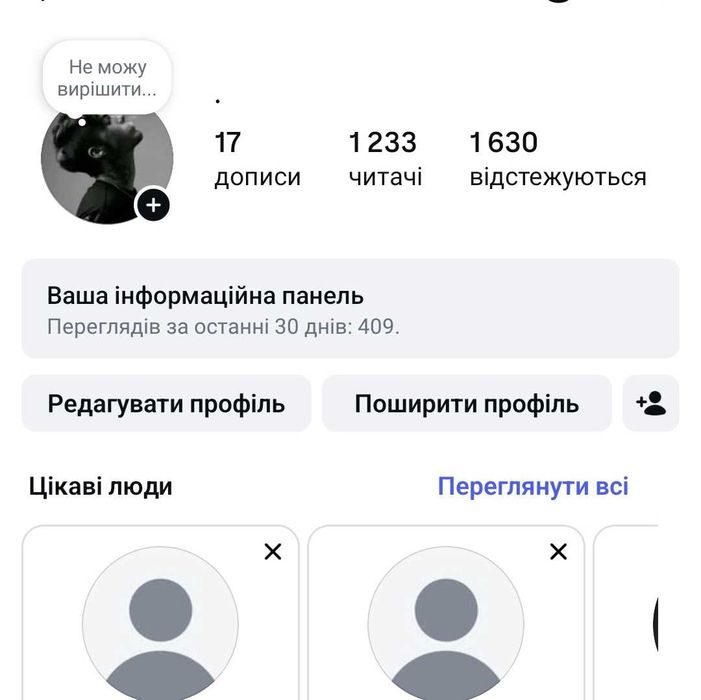
Task: Tap the plus badge on the profile photo
Action: pyautogui.click(x=153, y=205)
